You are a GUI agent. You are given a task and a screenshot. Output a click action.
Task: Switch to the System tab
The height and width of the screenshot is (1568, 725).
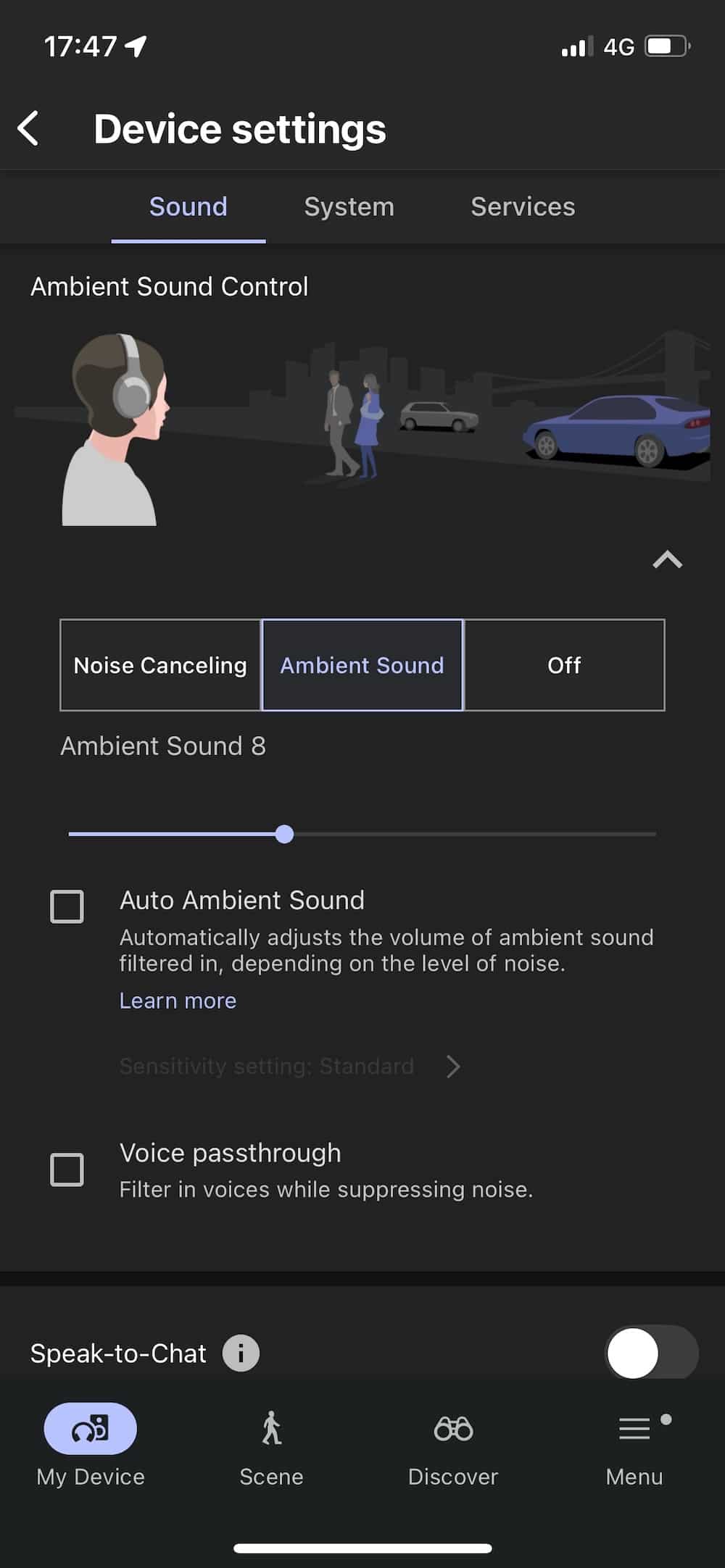coord(349,207)
